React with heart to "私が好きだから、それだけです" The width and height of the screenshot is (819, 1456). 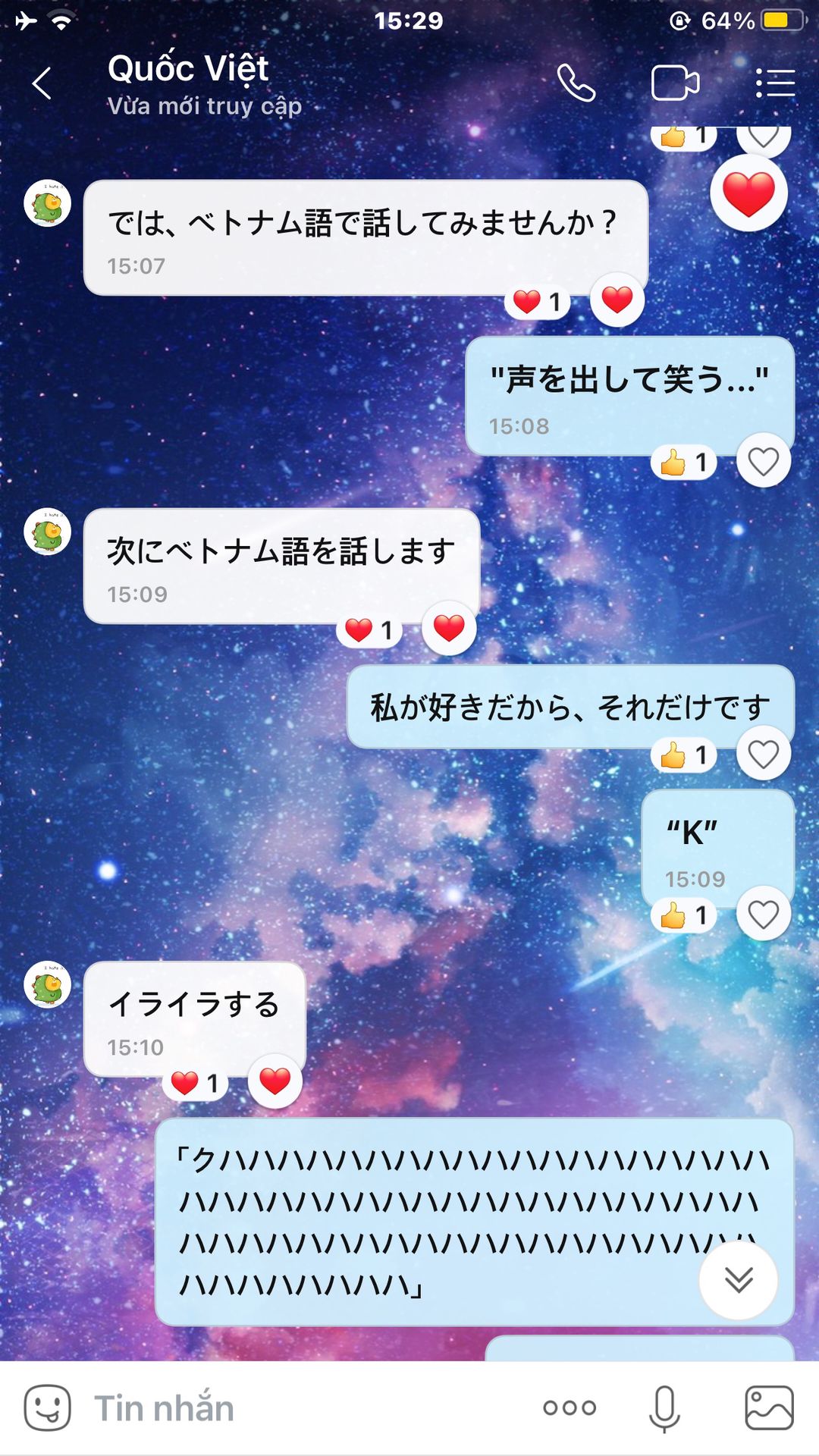click(763, 754)
